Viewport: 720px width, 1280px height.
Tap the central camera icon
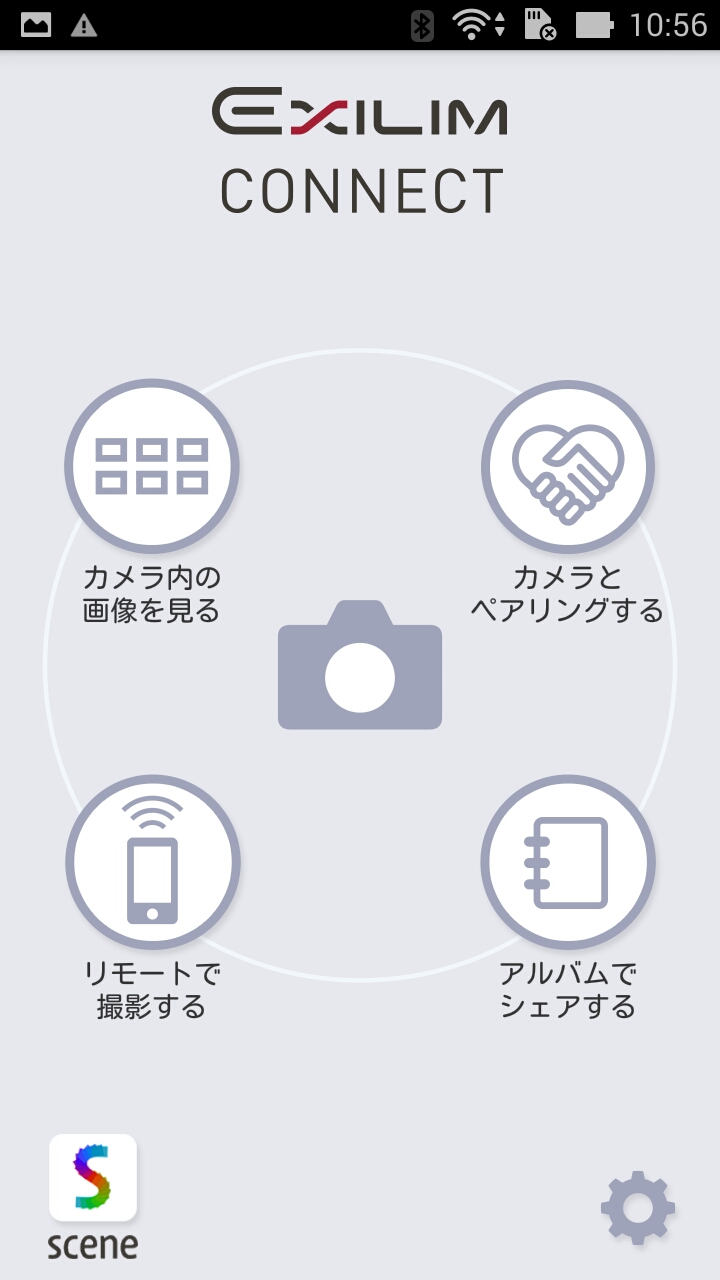(x=360, y=670)
